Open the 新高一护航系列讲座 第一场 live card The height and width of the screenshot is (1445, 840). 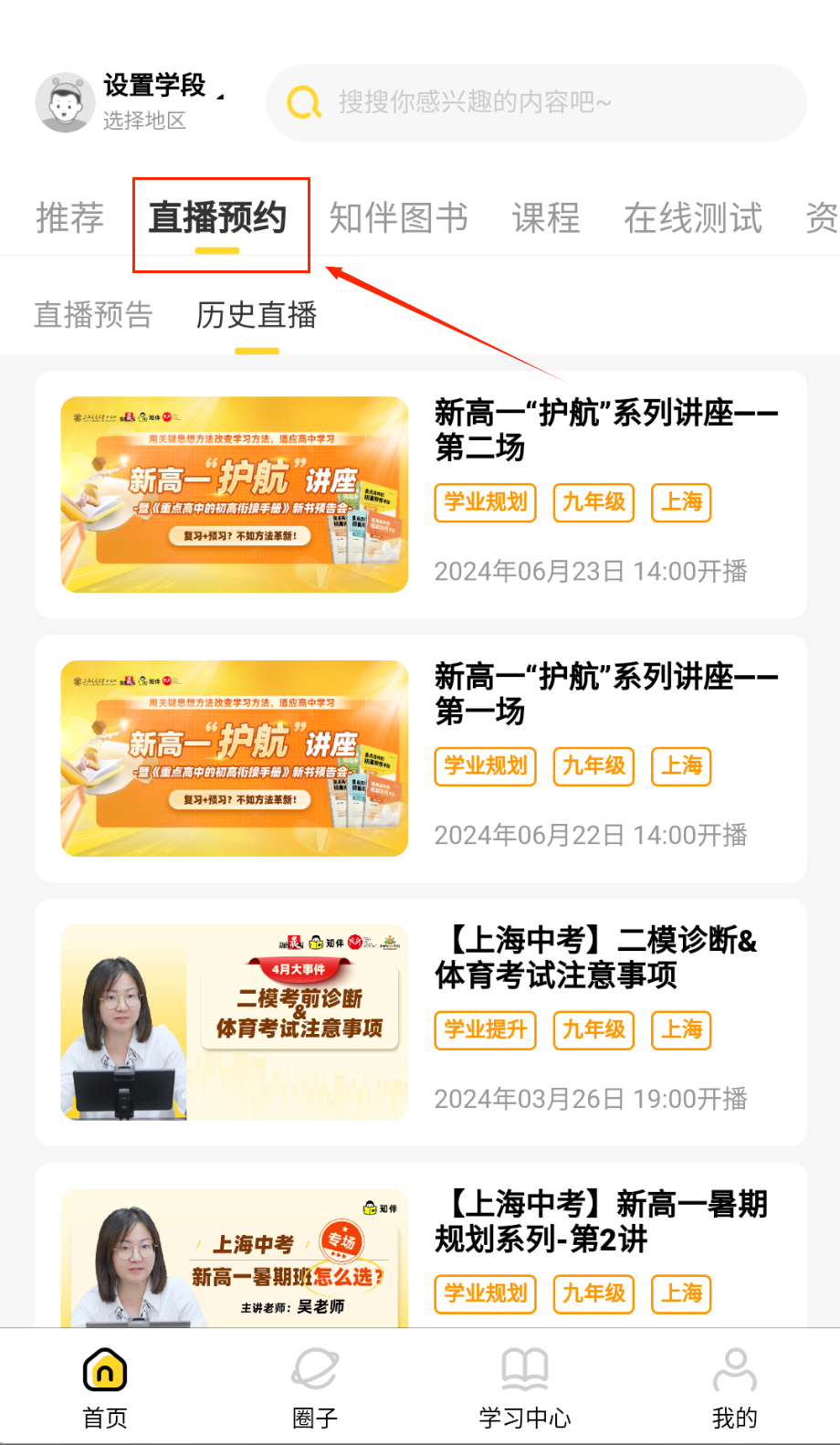click(x=421, y=758)
